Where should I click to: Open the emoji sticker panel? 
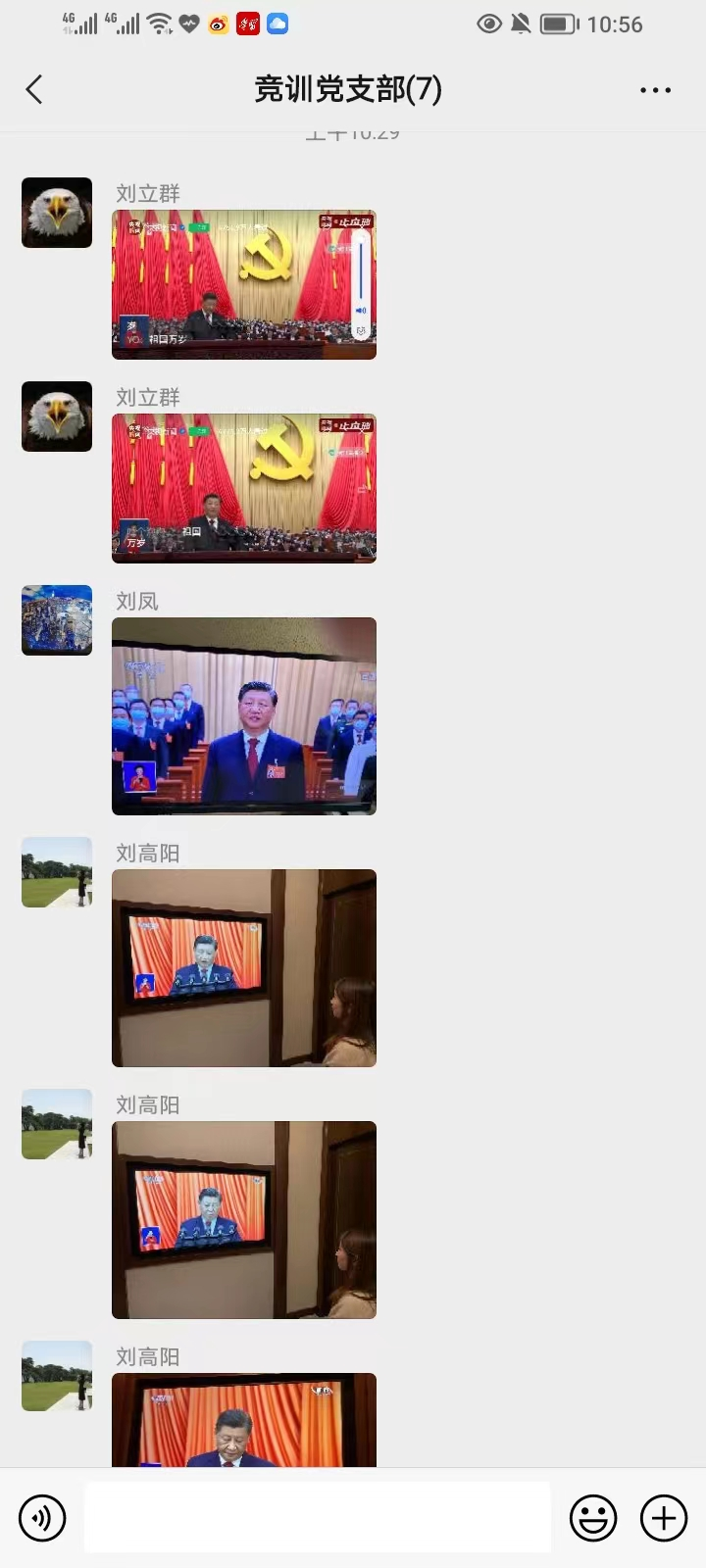click(593, 1519)
